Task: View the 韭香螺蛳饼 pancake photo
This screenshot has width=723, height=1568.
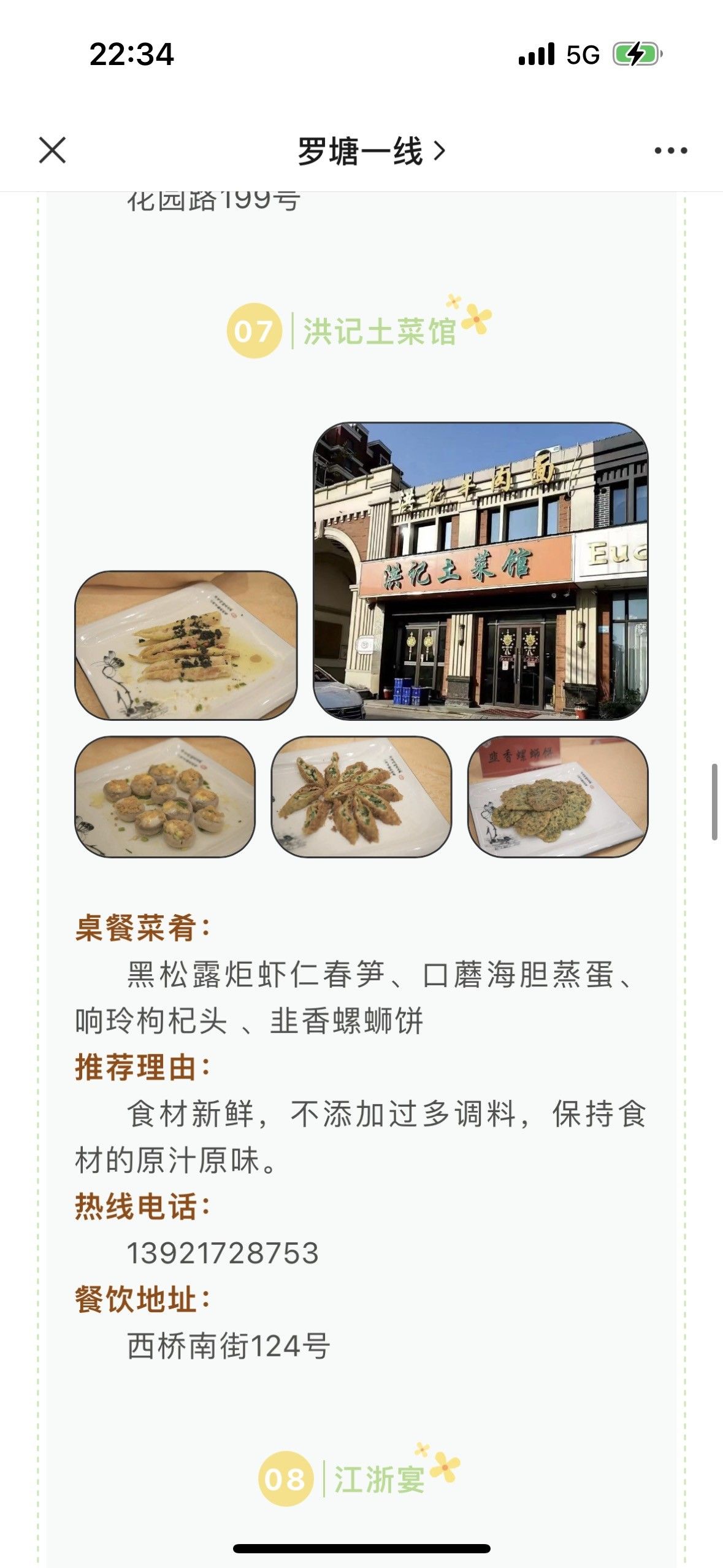Action: click(x=558, y=796)
